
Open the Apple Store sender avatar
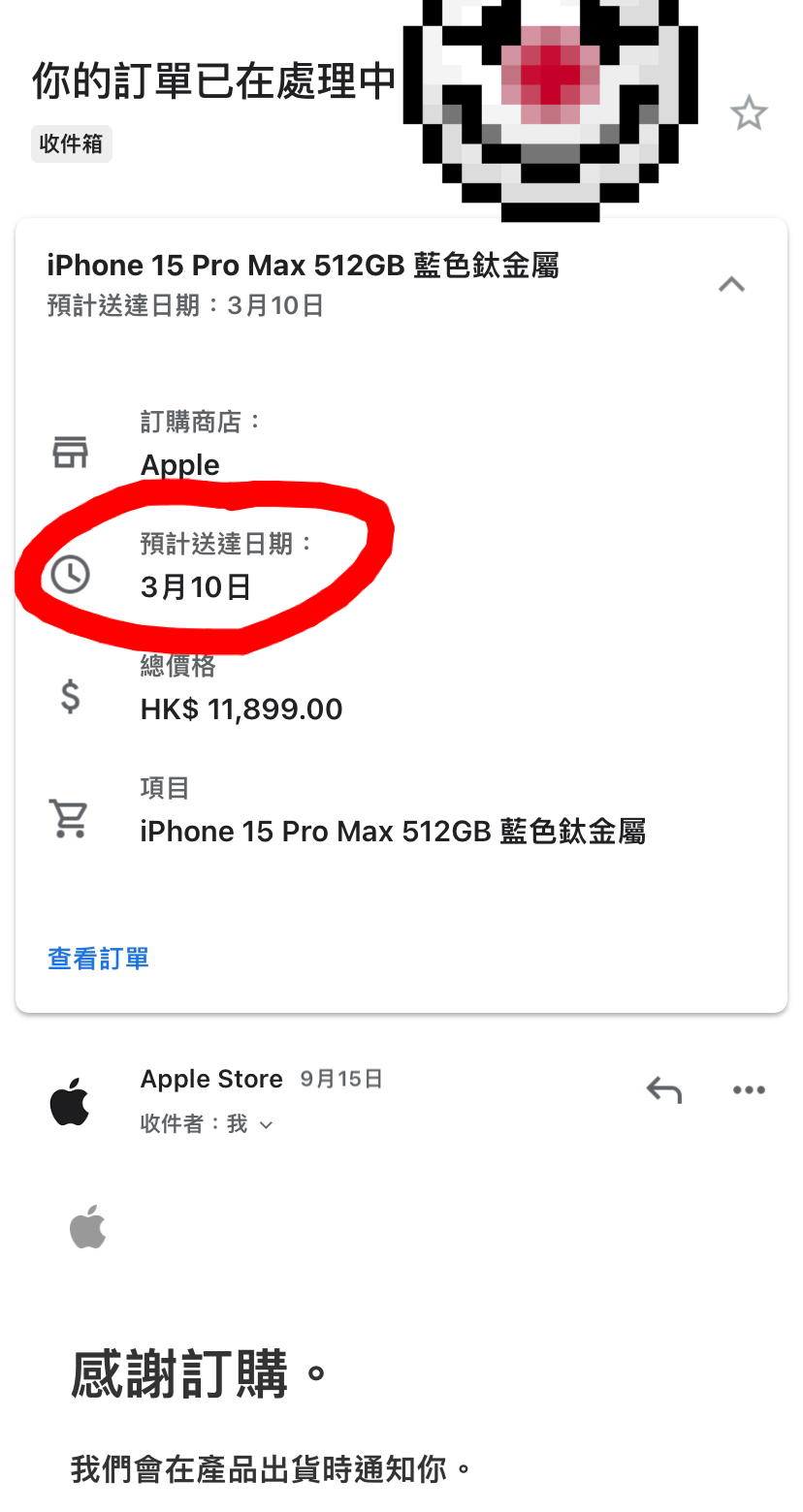(70, 1102)
